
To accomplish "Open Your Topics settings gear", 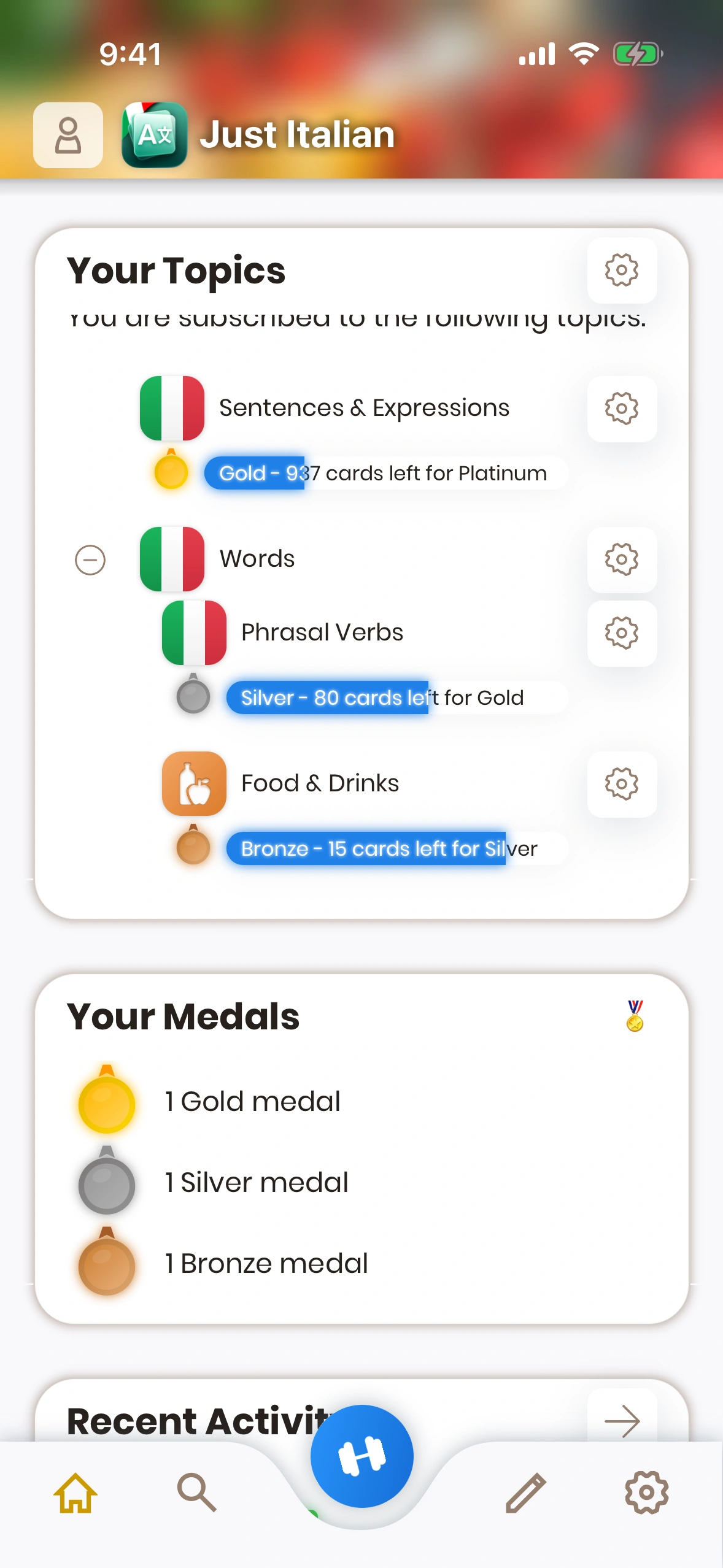I will coord(621,270).
